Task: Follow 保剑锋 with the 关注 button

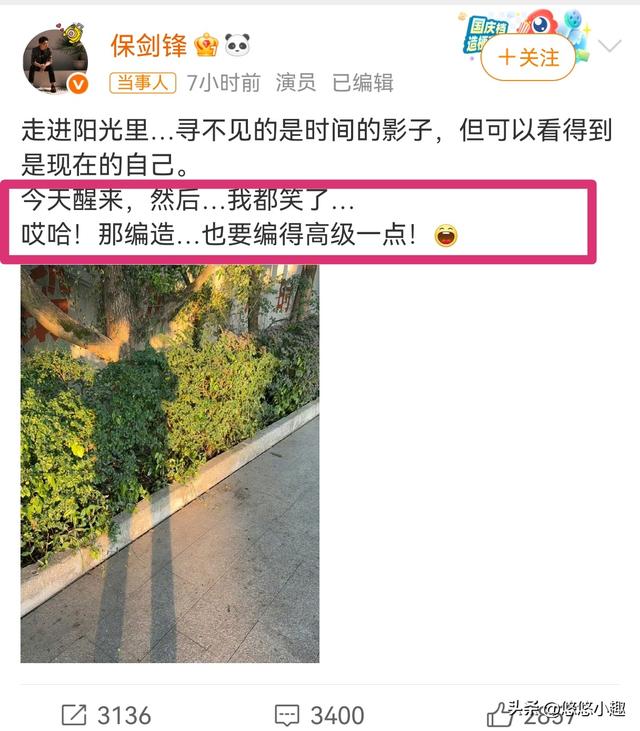Action: point(528,58)
